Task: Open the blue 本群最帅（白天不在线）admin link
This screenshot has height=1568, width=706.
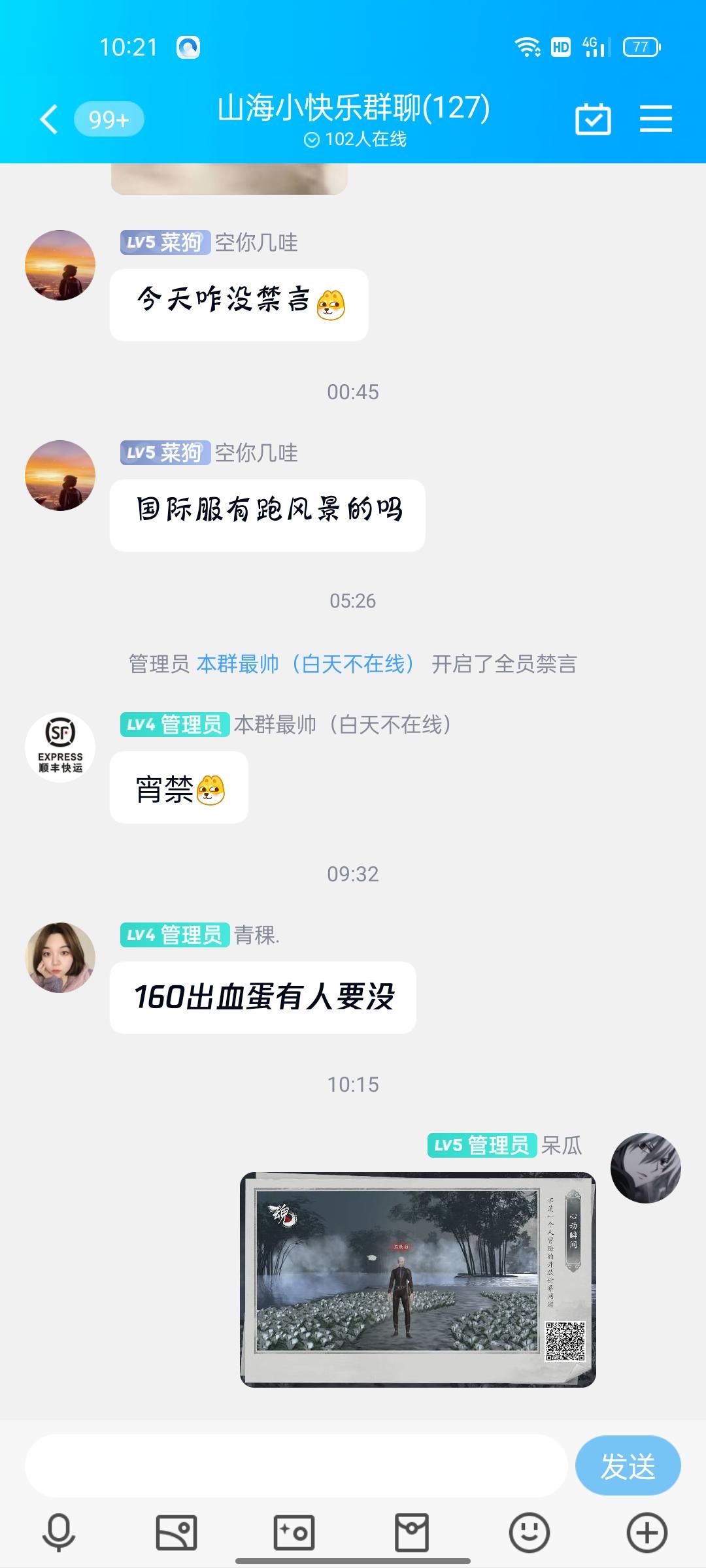Action: point(306,664)
